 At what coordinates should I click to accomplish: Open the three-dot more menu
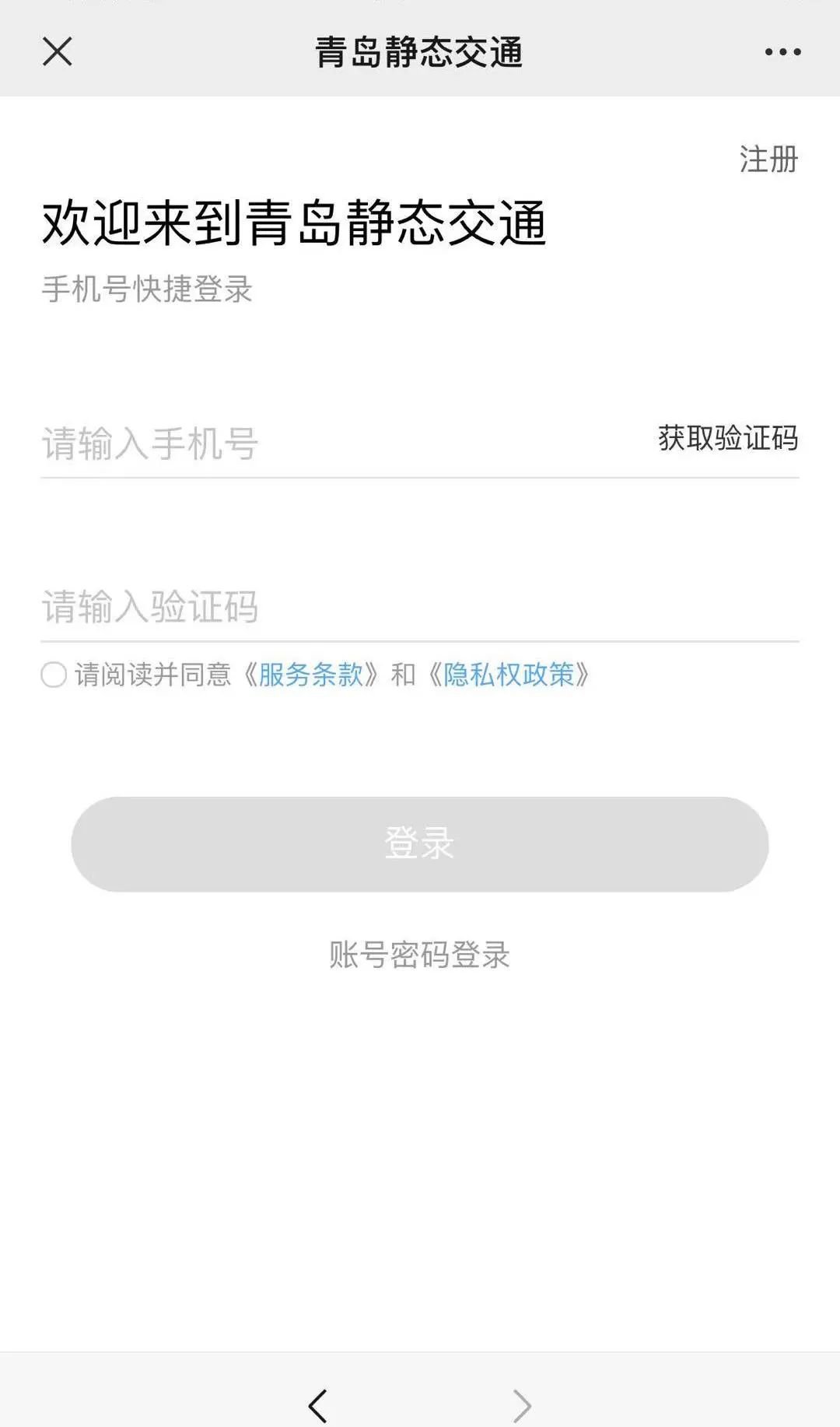[x=782, y=52]
